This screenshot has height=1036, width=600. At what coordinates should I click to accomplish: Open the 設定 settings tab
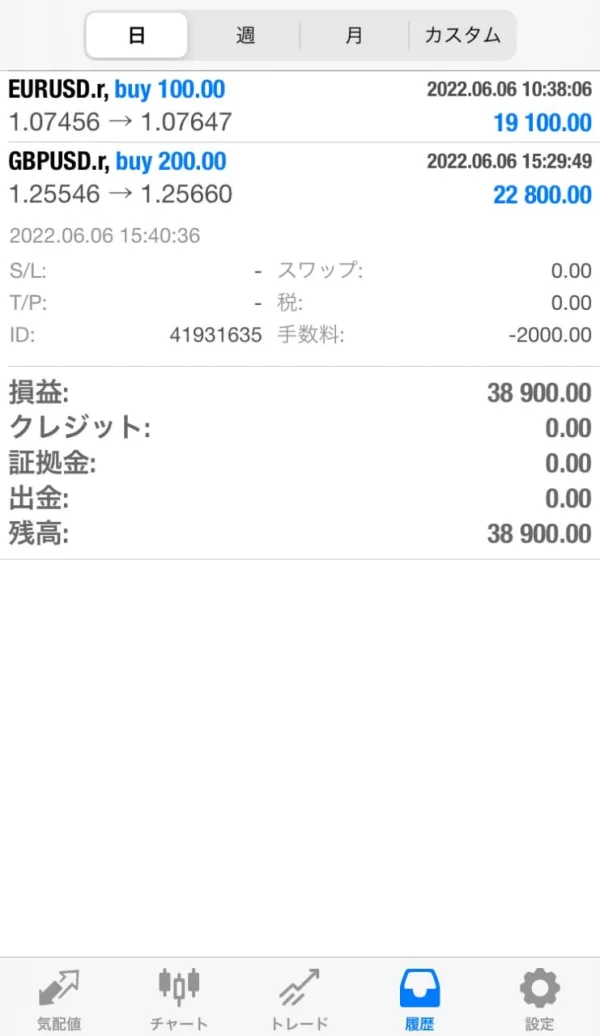tap(540, 998)
